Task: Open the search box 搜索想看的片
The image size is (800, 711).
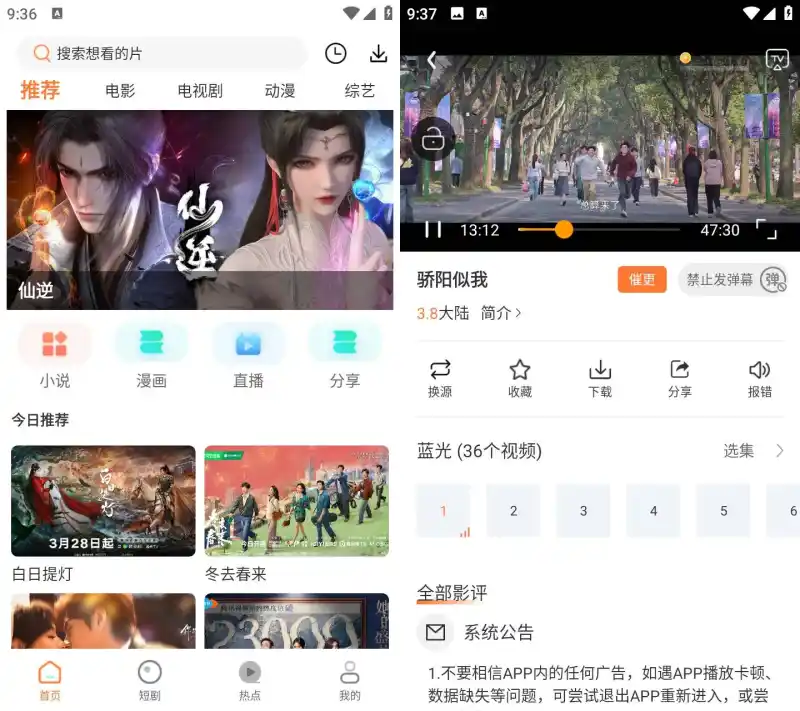Action: pyautogui.click(x=160, y=54)
